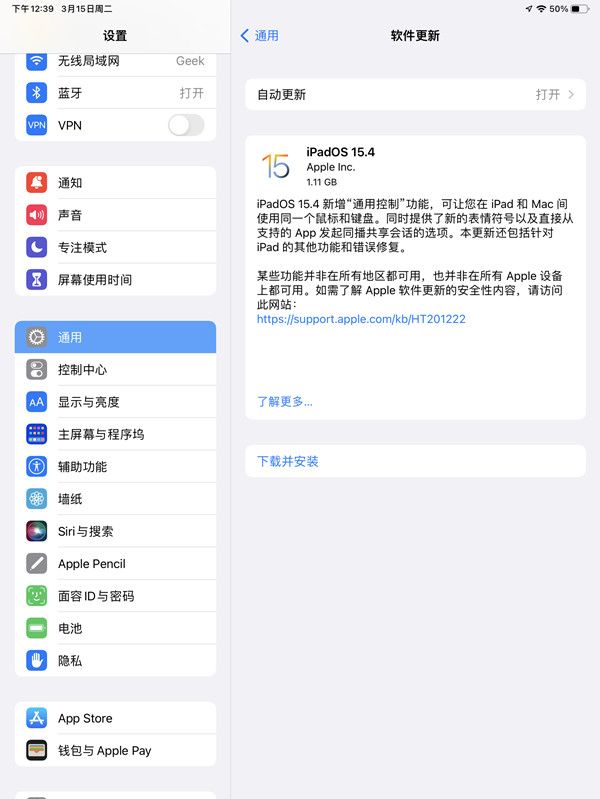Screen dimensions: 600x799
Task: Open 蓝牙 settings
Action: tap(115, 93)
